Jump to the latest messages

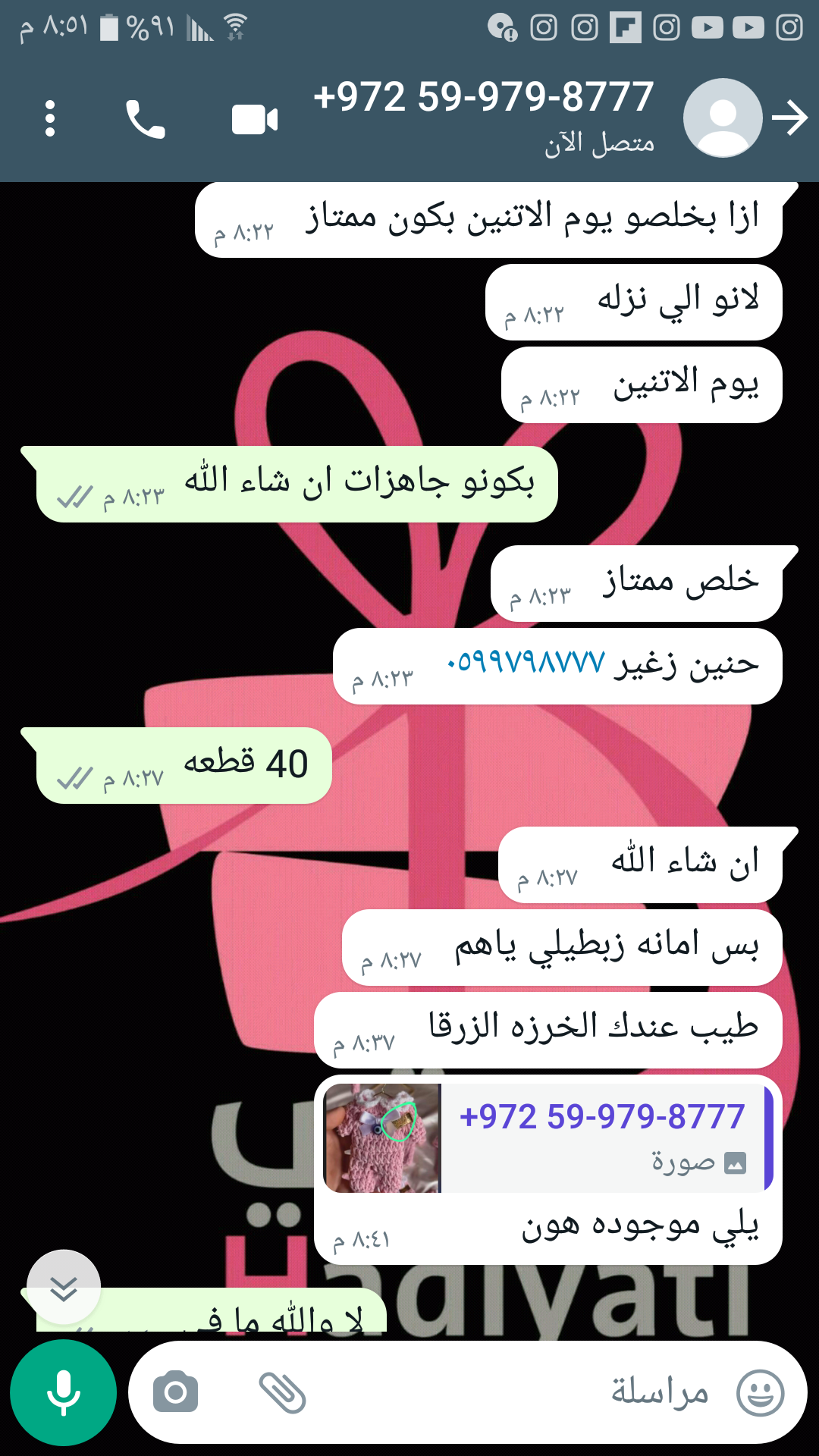[64, 1287]
